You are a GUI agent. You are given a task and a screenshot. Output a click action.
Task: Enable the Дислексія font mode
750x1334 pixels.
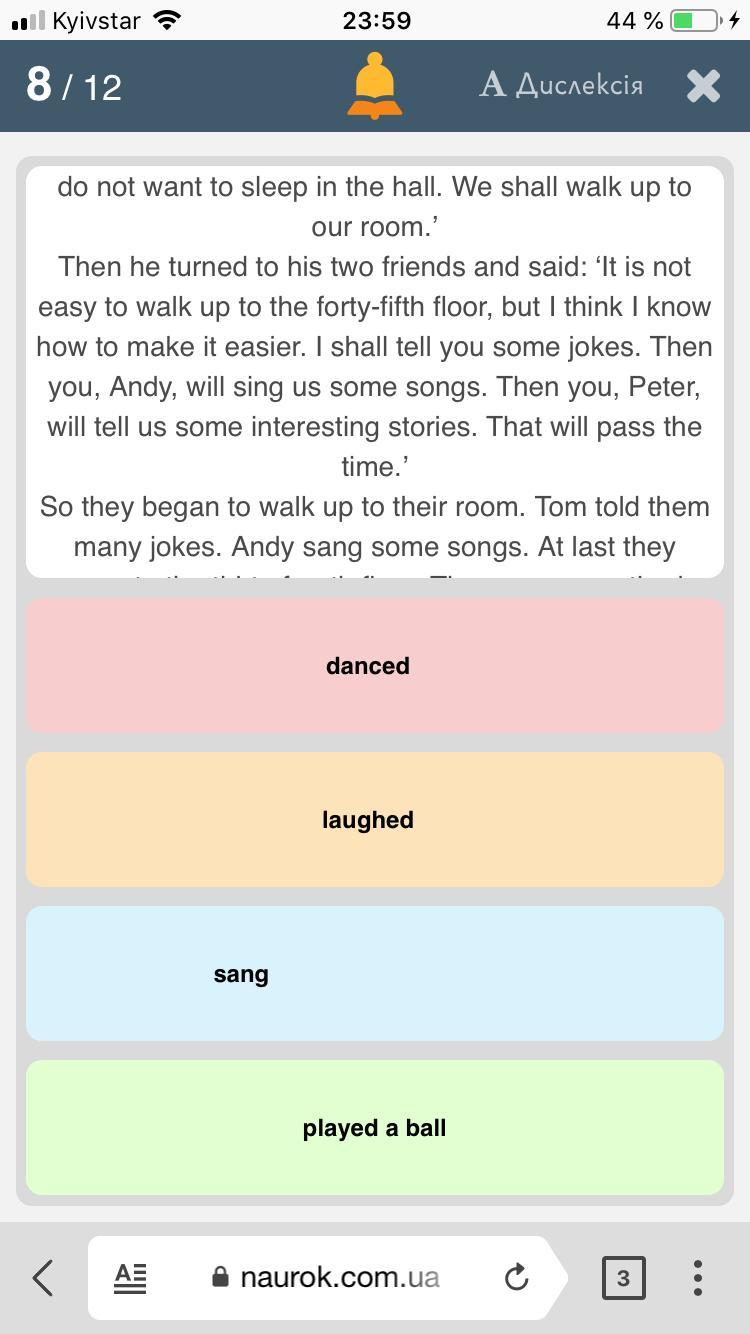561,85
